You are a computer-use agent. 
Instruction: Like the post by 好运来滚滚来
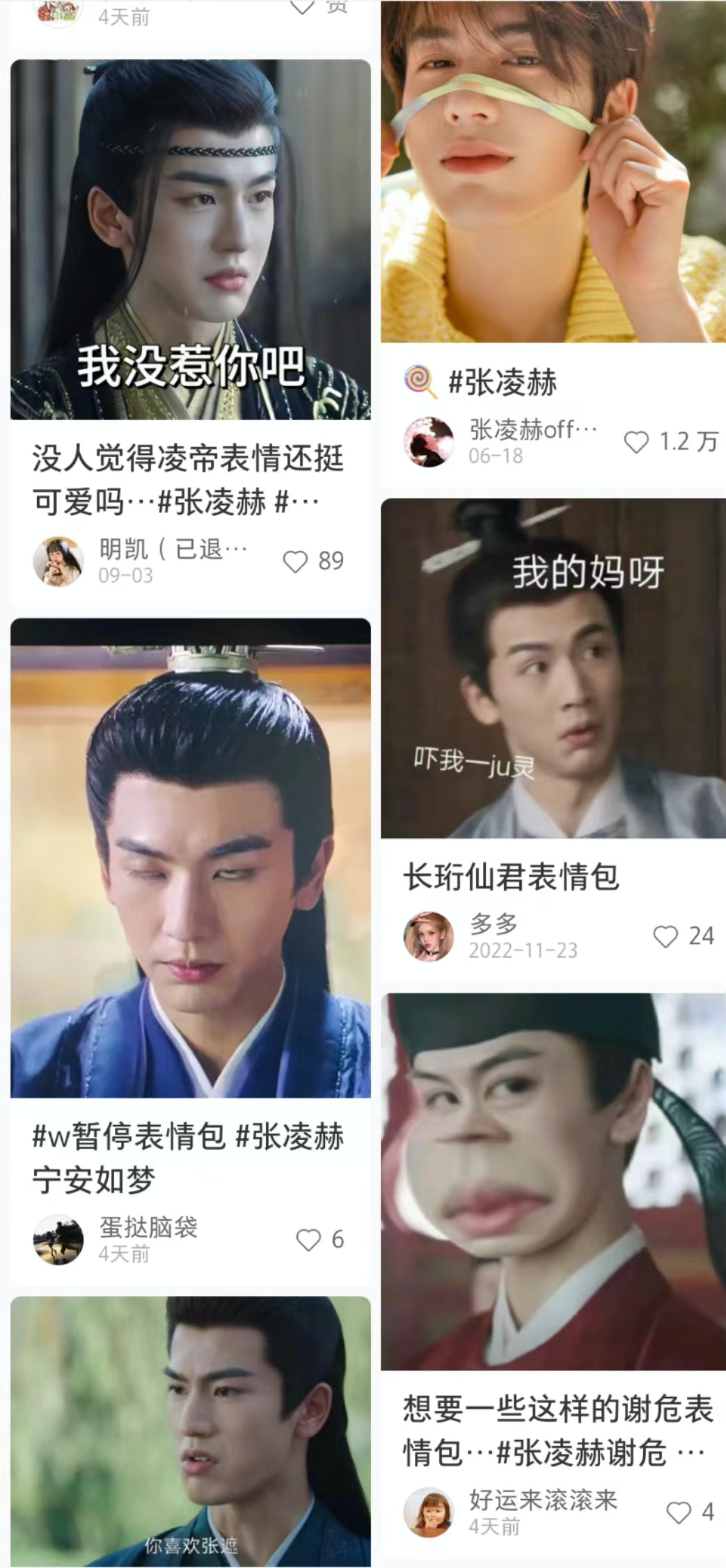click(x=679, y=1512)
